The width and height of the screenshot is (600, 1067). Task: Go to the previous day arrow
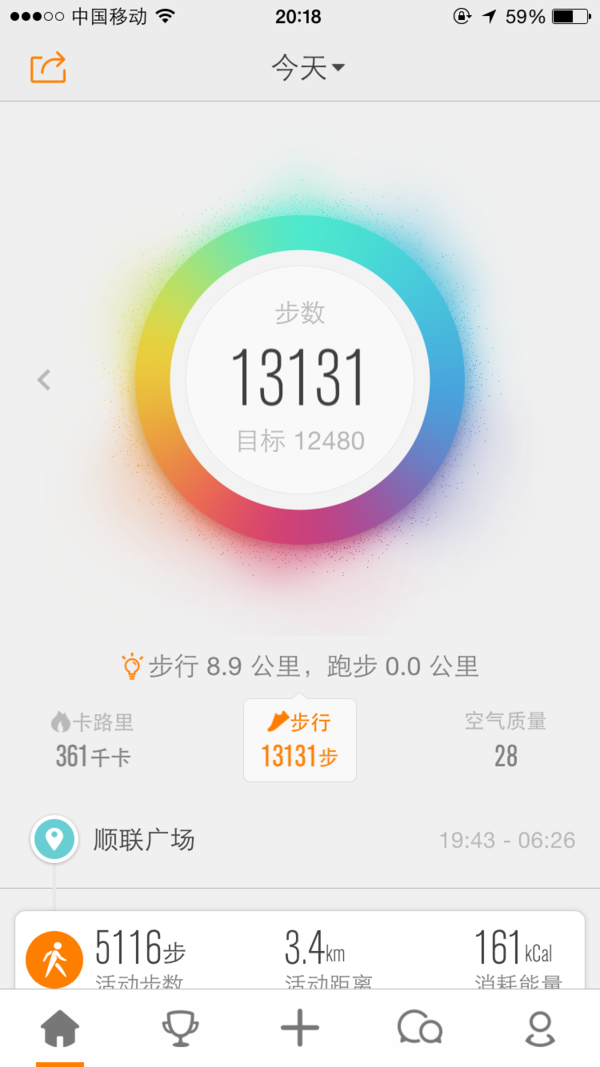[44, 380]
